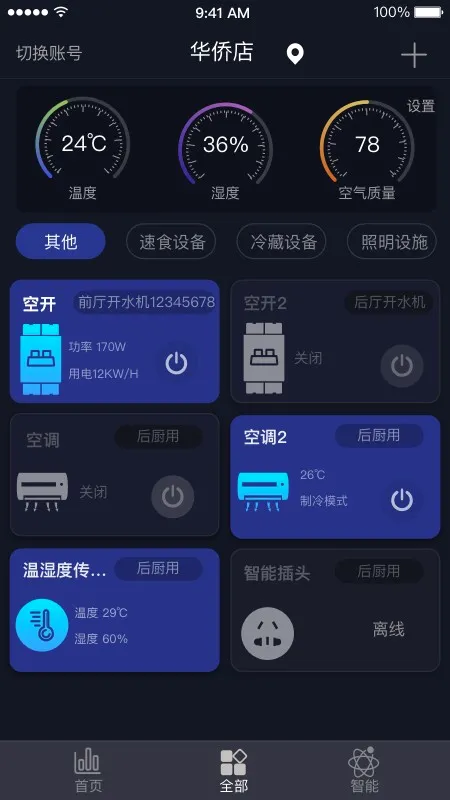Open the 温湿度传感器 card
This screenshot has height=800, width=450.
coord(115,610)
